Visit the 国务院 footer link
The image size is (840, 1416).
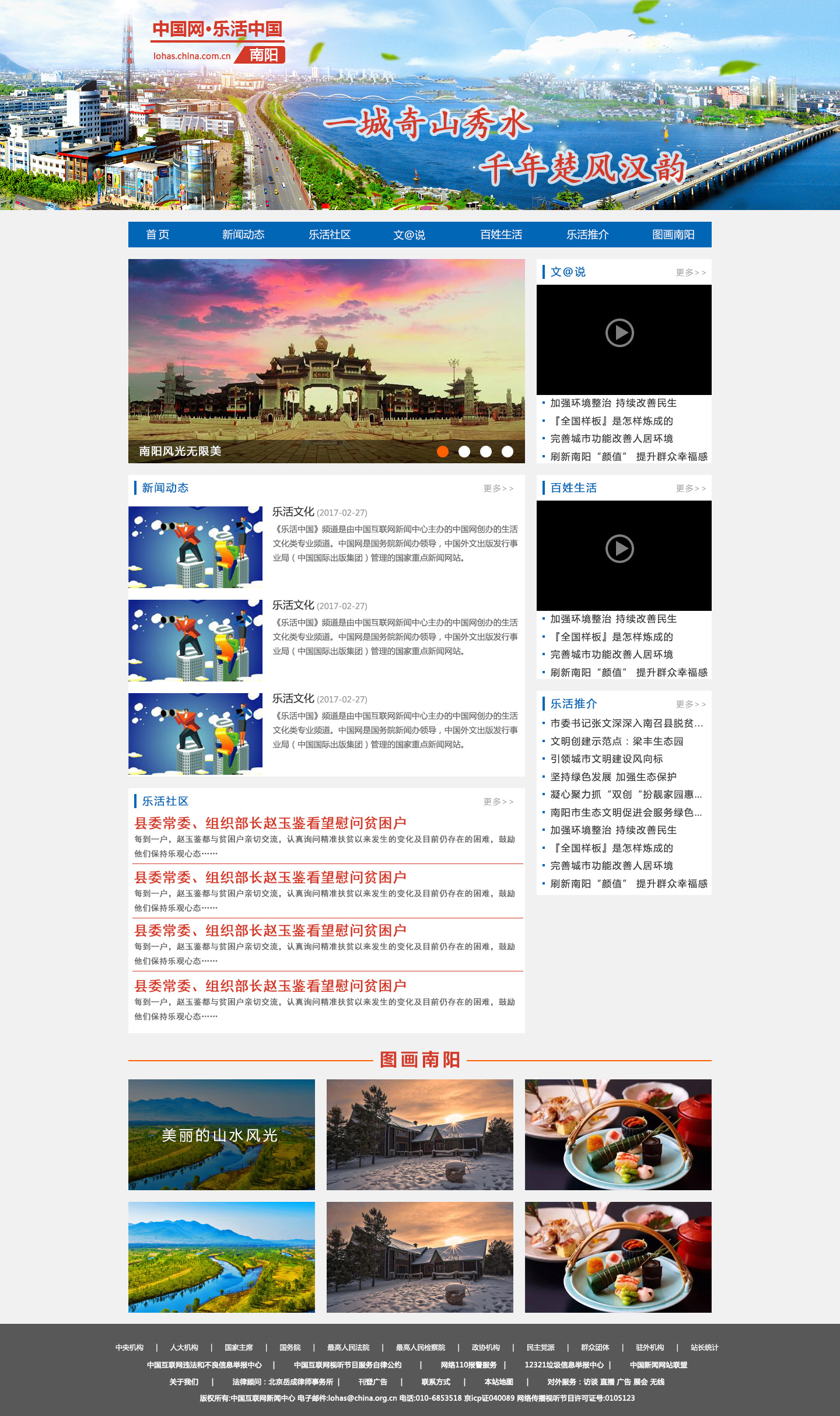(x=290, y=1347)
